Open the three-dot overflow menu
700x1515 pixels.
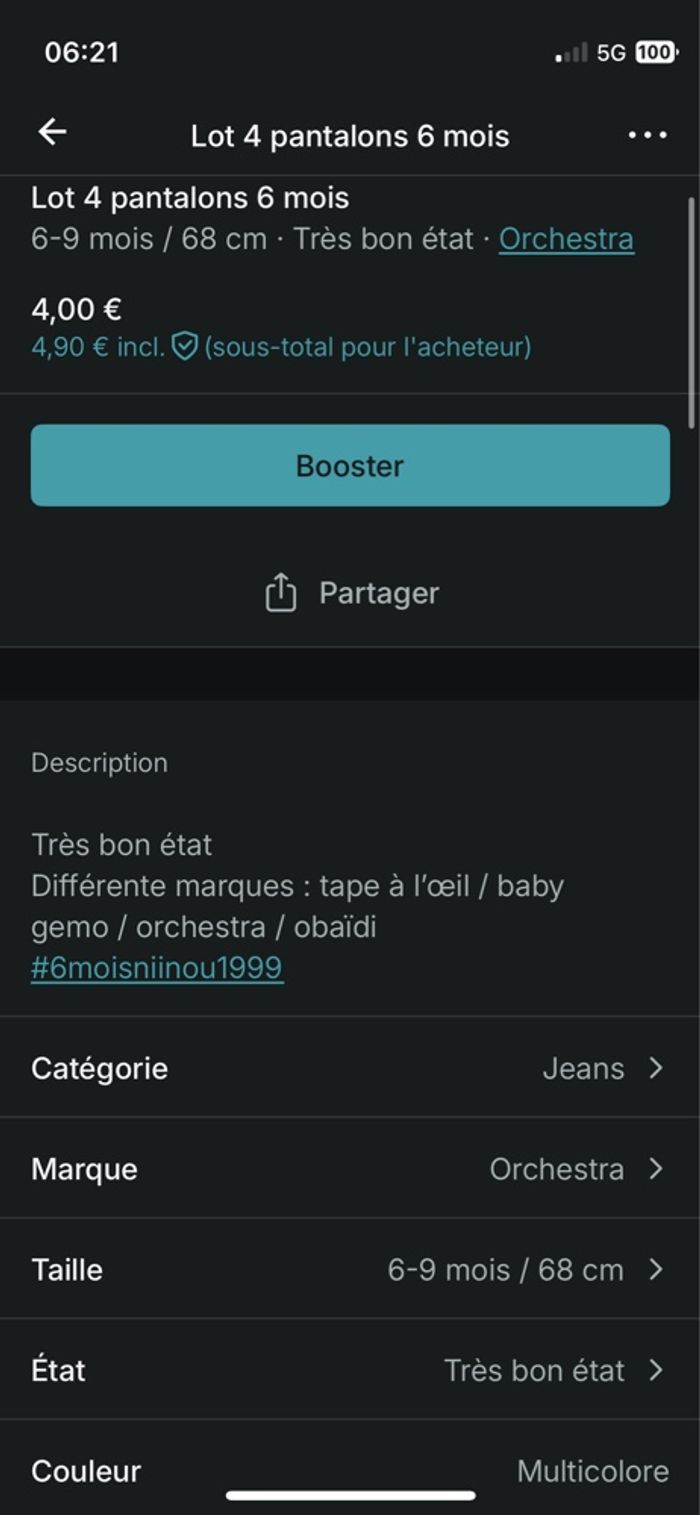tap(647, 135)
